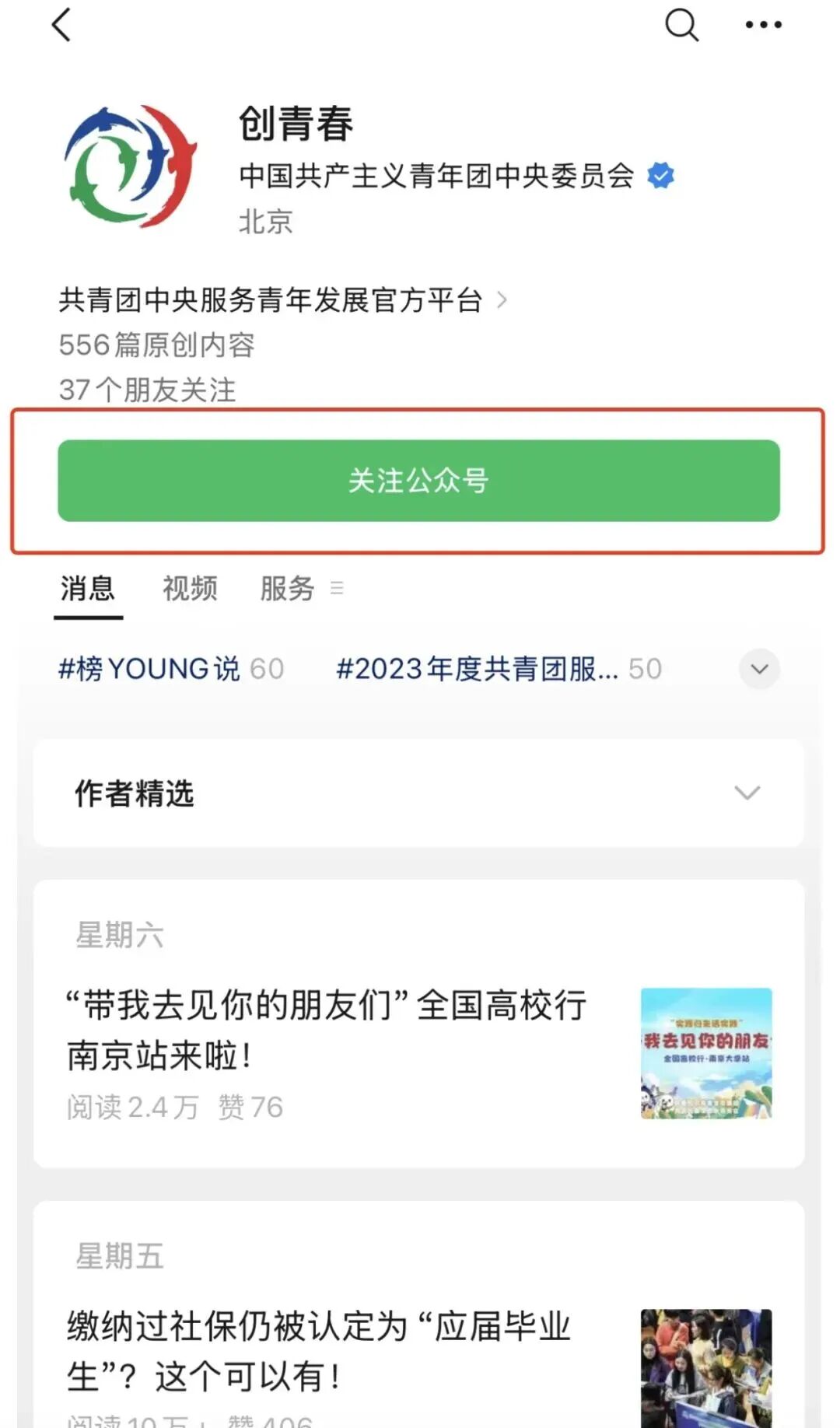Expand the full topic tag list
This screenshot has height=1428, width=840.
pyautogui.click(x=759, y=669)
